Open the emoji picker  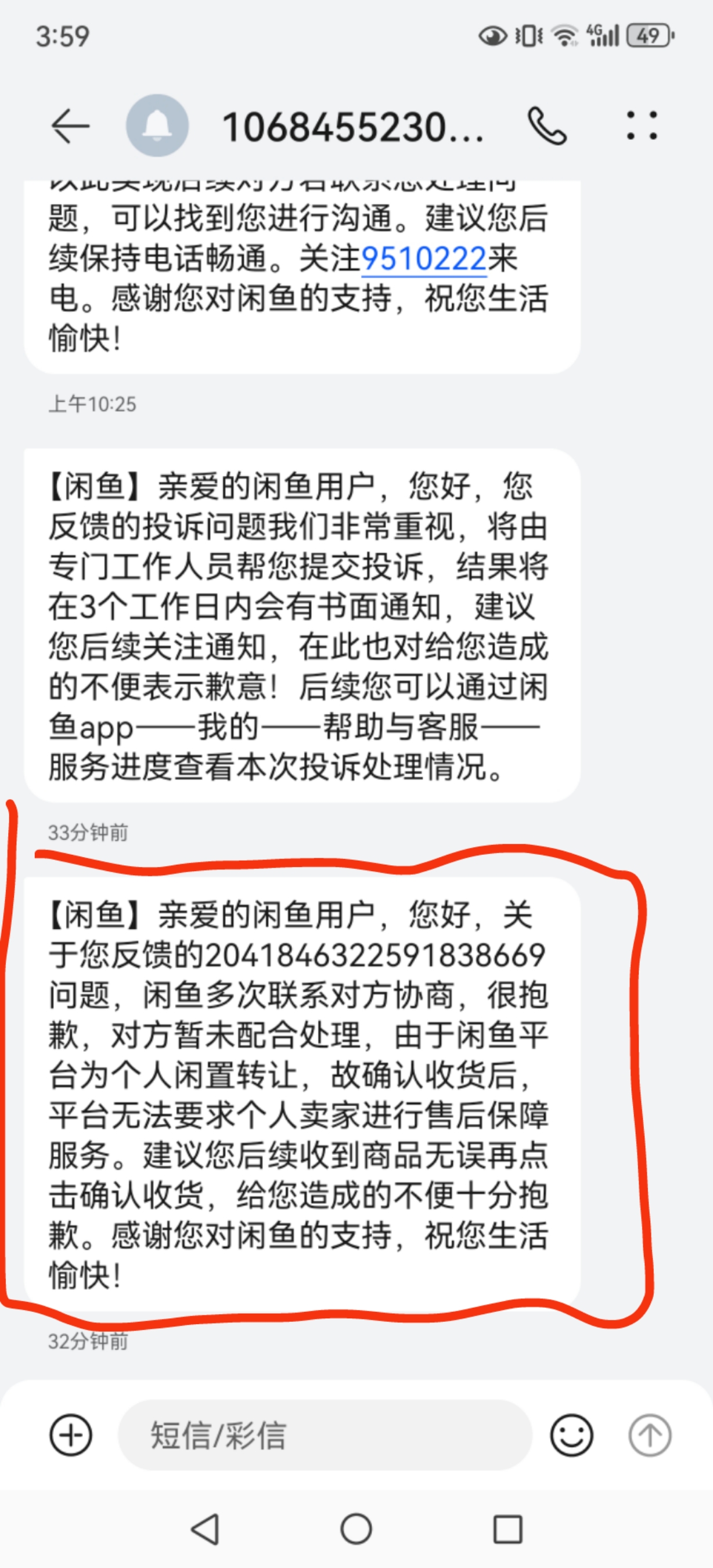(x=571, y=1434)
